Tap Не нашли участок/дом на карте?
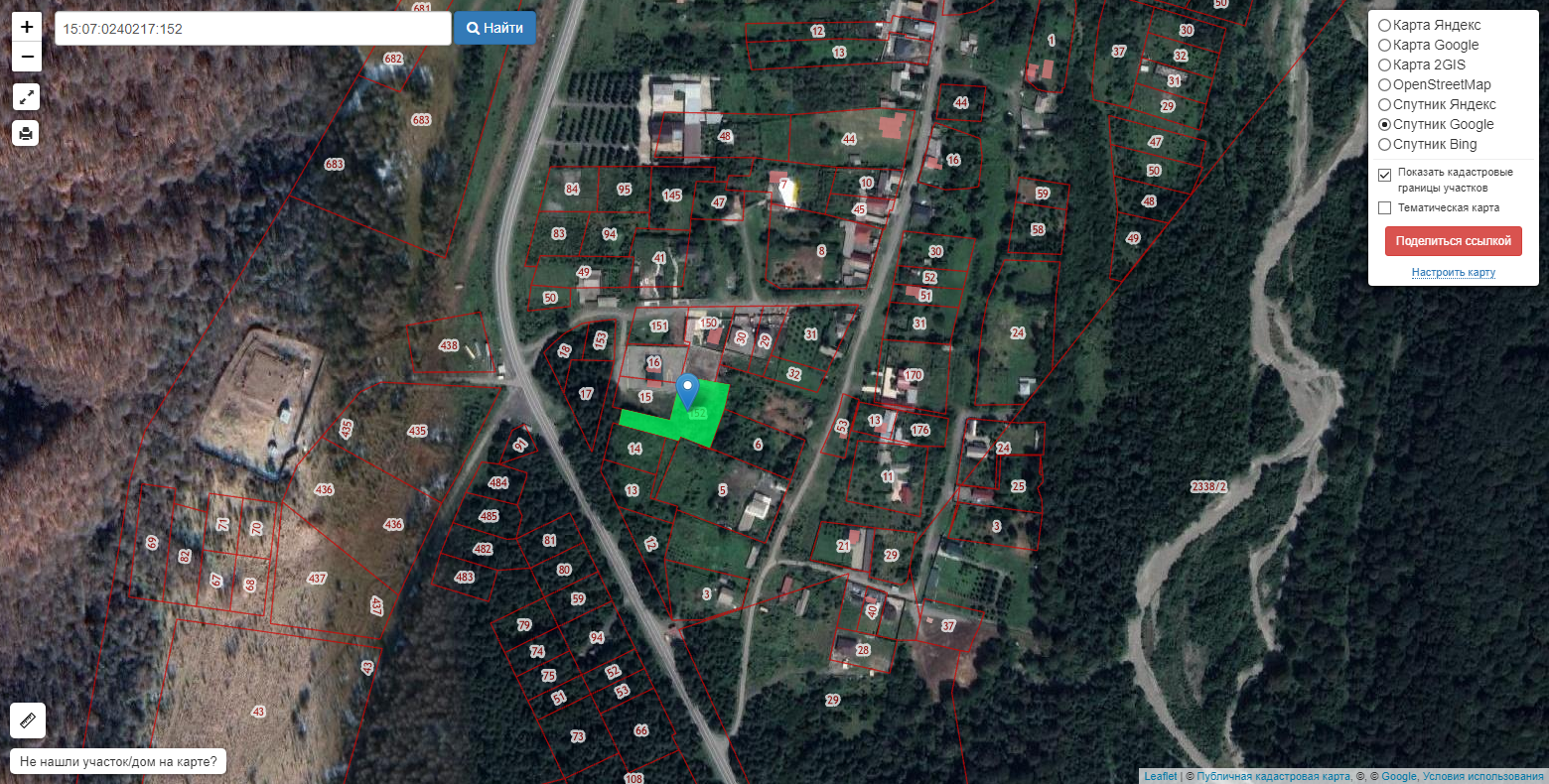This screenshot has width=1549, height=784. coord(118,762)
